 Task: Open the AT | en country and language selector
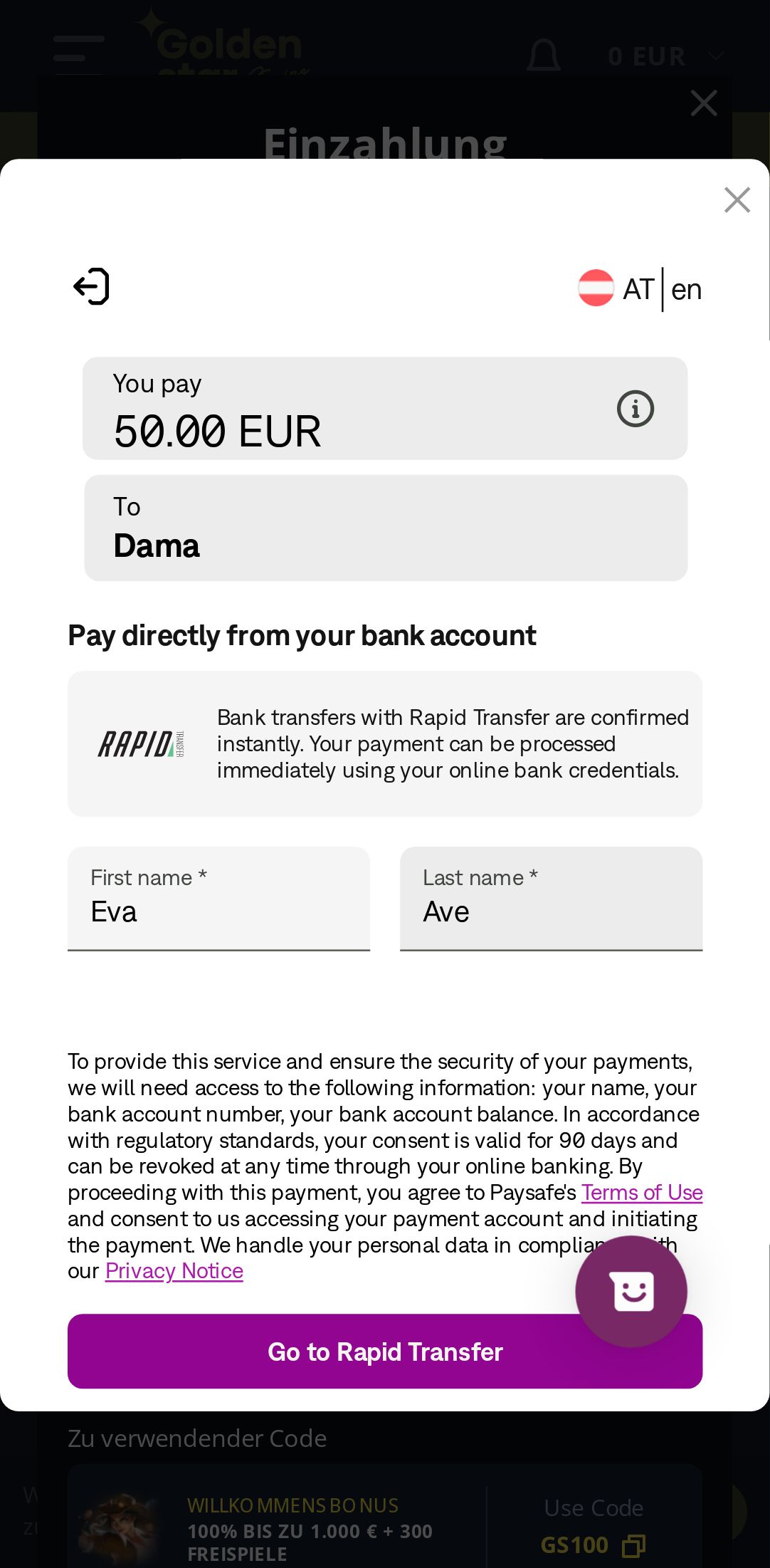[640, 289]
